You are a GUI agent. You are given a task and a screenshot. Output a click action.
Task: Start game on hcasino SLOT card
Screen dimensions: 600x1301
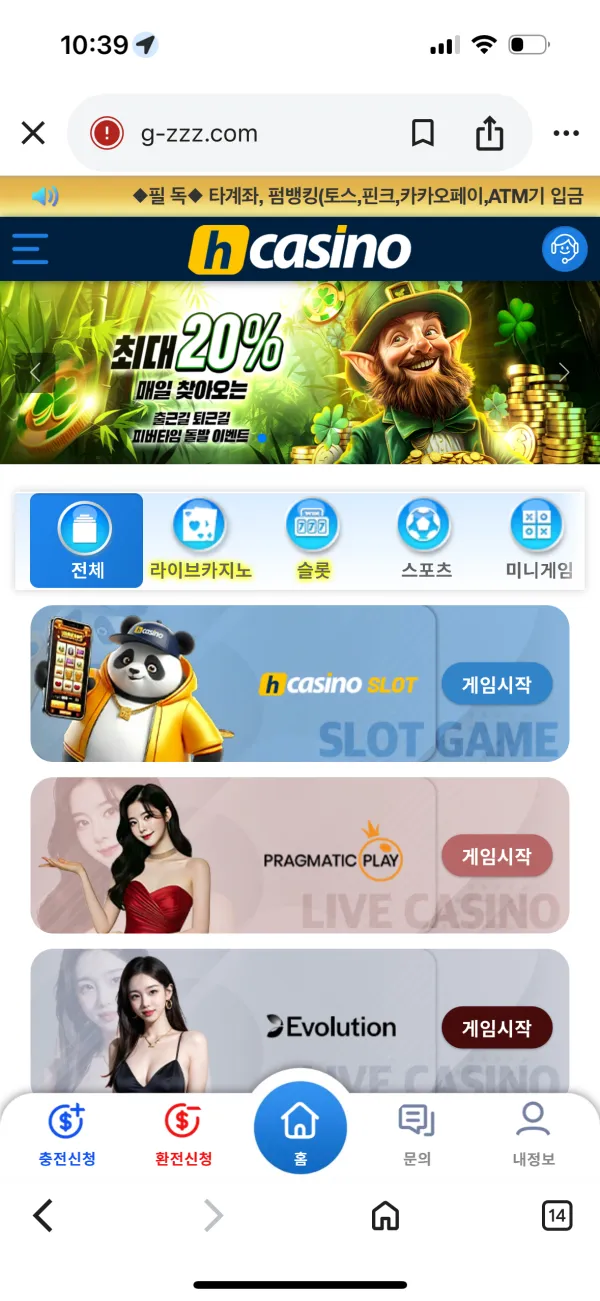click(496, 685)
